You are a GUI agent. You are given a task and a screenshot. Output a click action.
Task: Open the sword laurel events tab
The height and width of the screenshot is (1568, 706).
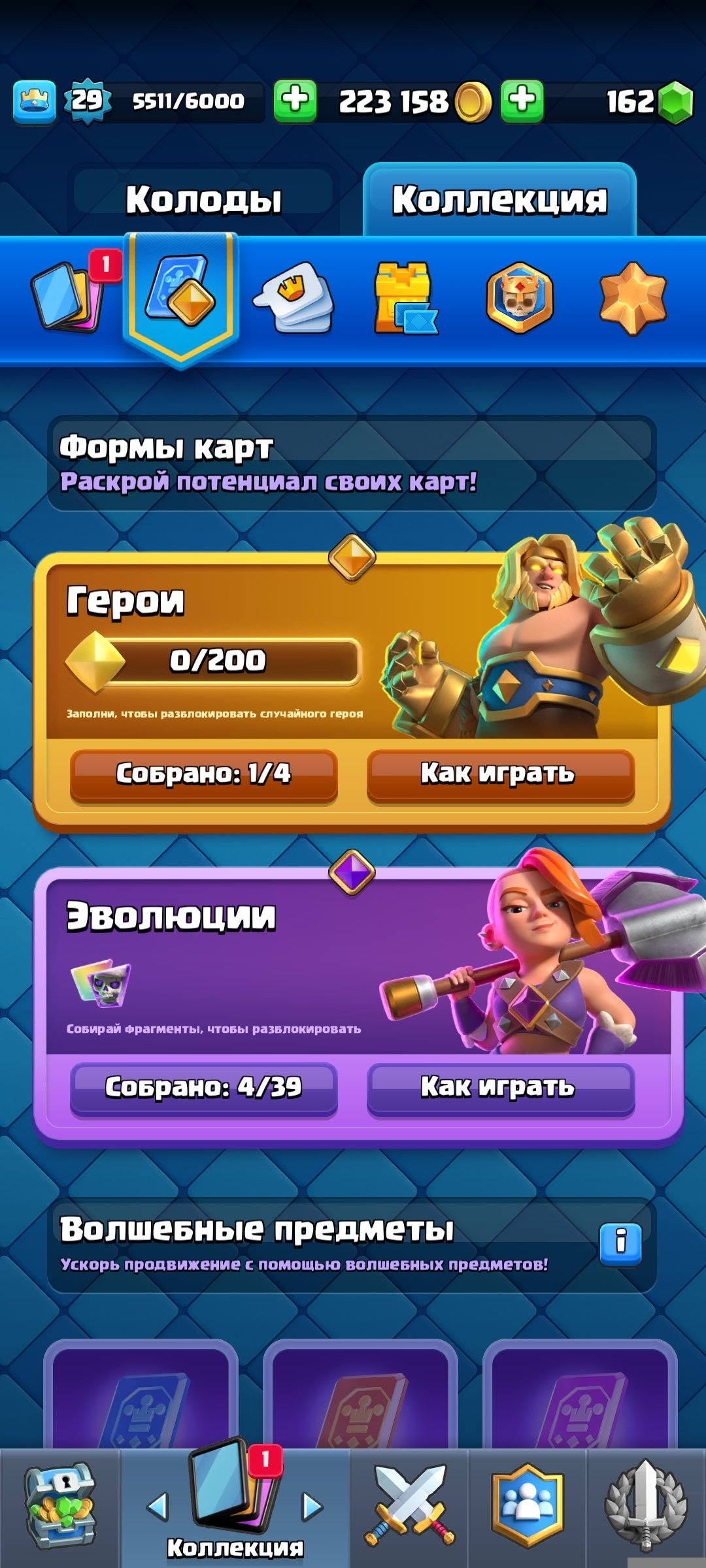point(646,1507)
